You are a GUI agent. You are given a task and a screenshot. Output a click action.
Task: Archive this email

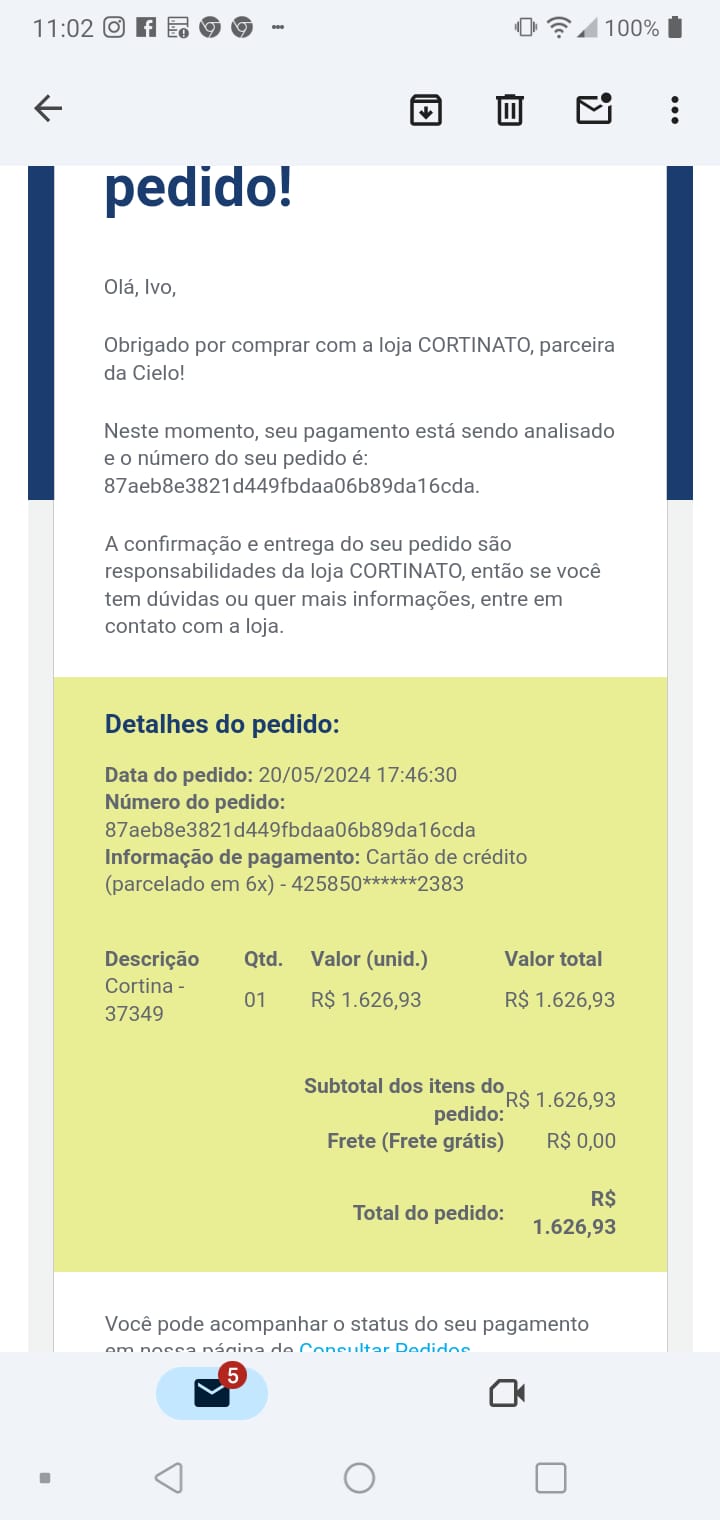426,109
